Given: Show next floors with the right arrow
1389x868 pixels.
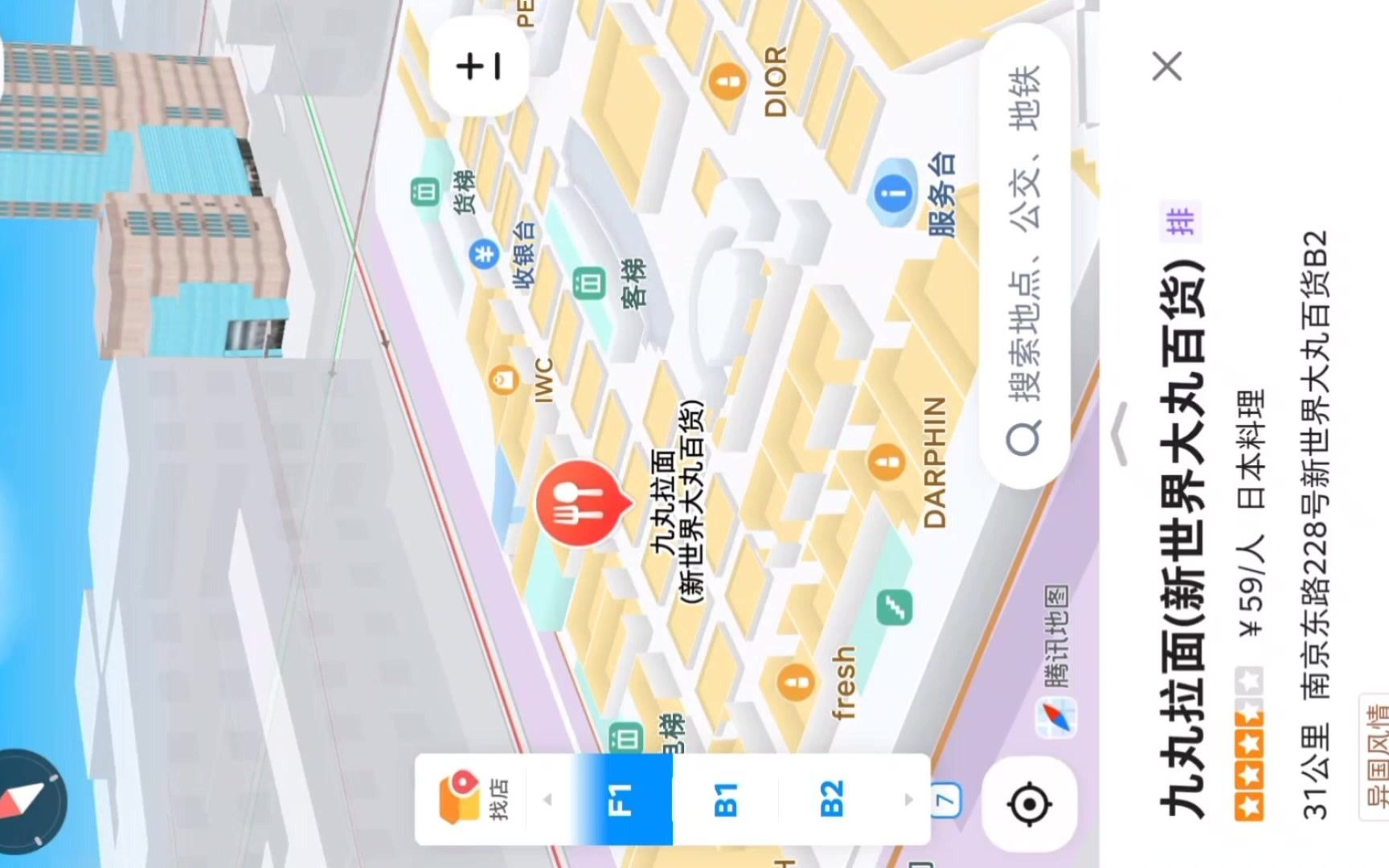Looking at the screenshot, I should [x=909, y=799].
